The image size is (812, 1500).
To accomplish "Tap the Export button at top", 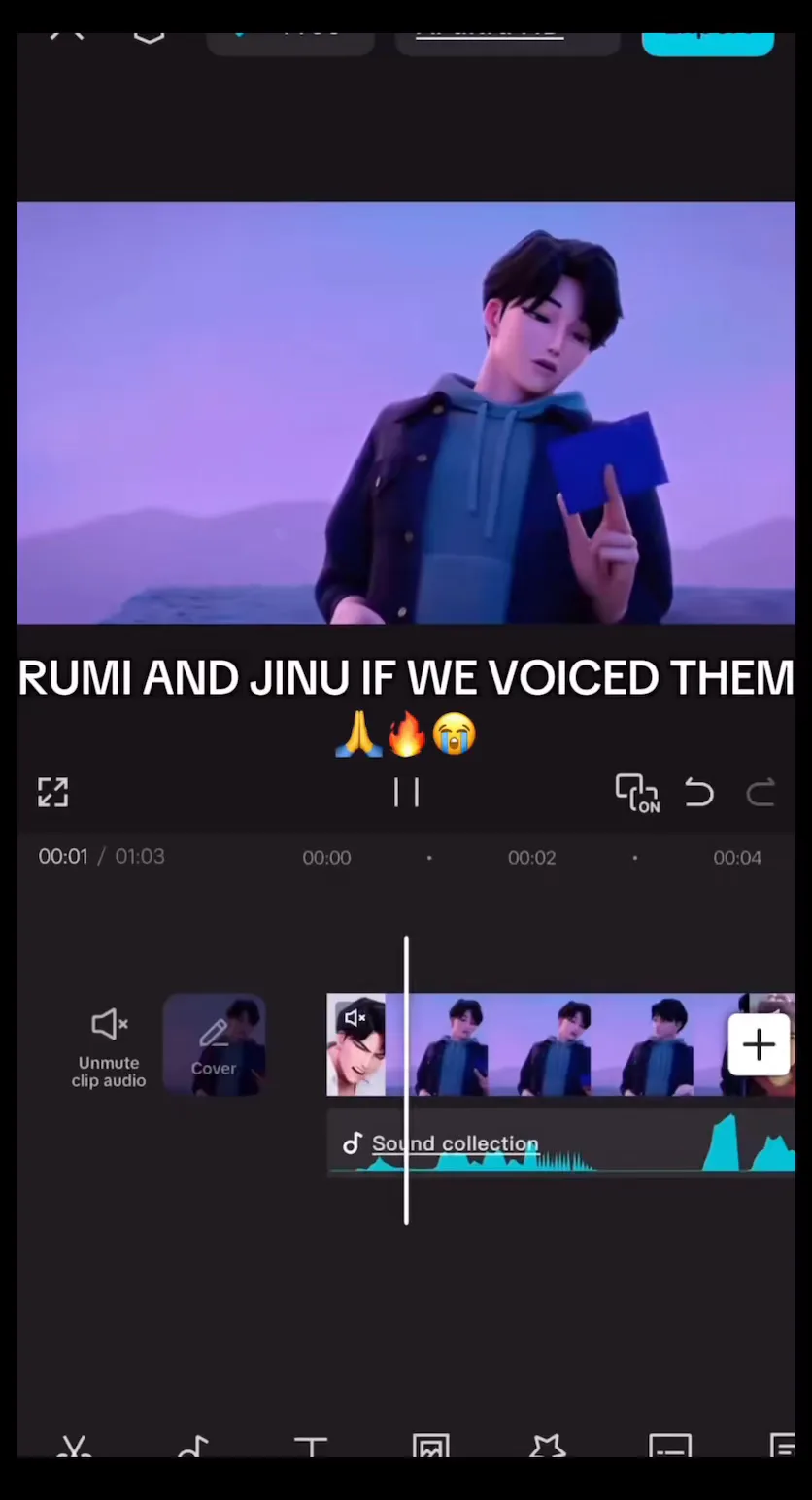I will click(x=708, y=43).
